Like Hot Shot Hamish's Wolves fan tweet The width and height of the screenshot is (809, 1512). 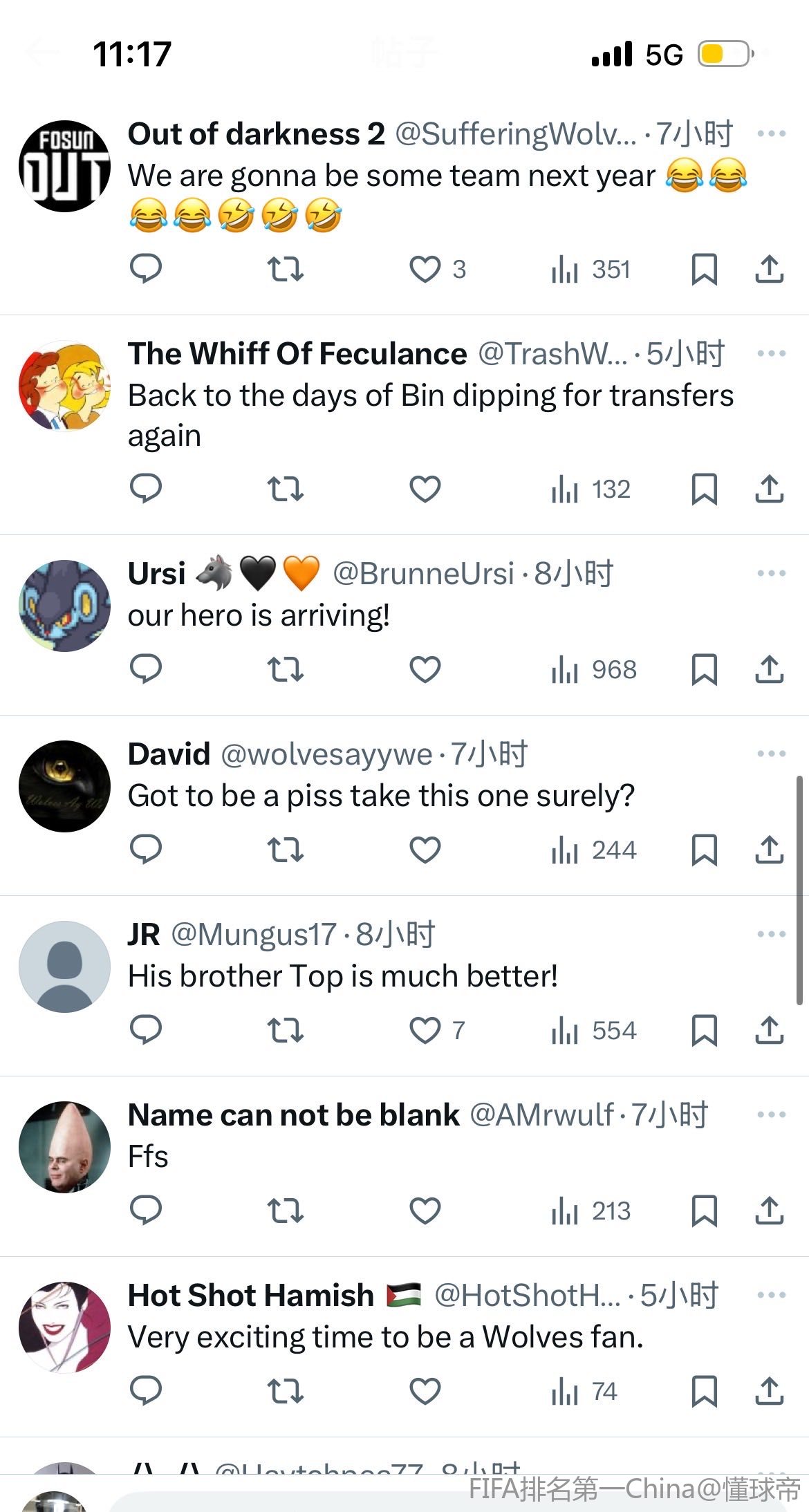pos(425,1391)
